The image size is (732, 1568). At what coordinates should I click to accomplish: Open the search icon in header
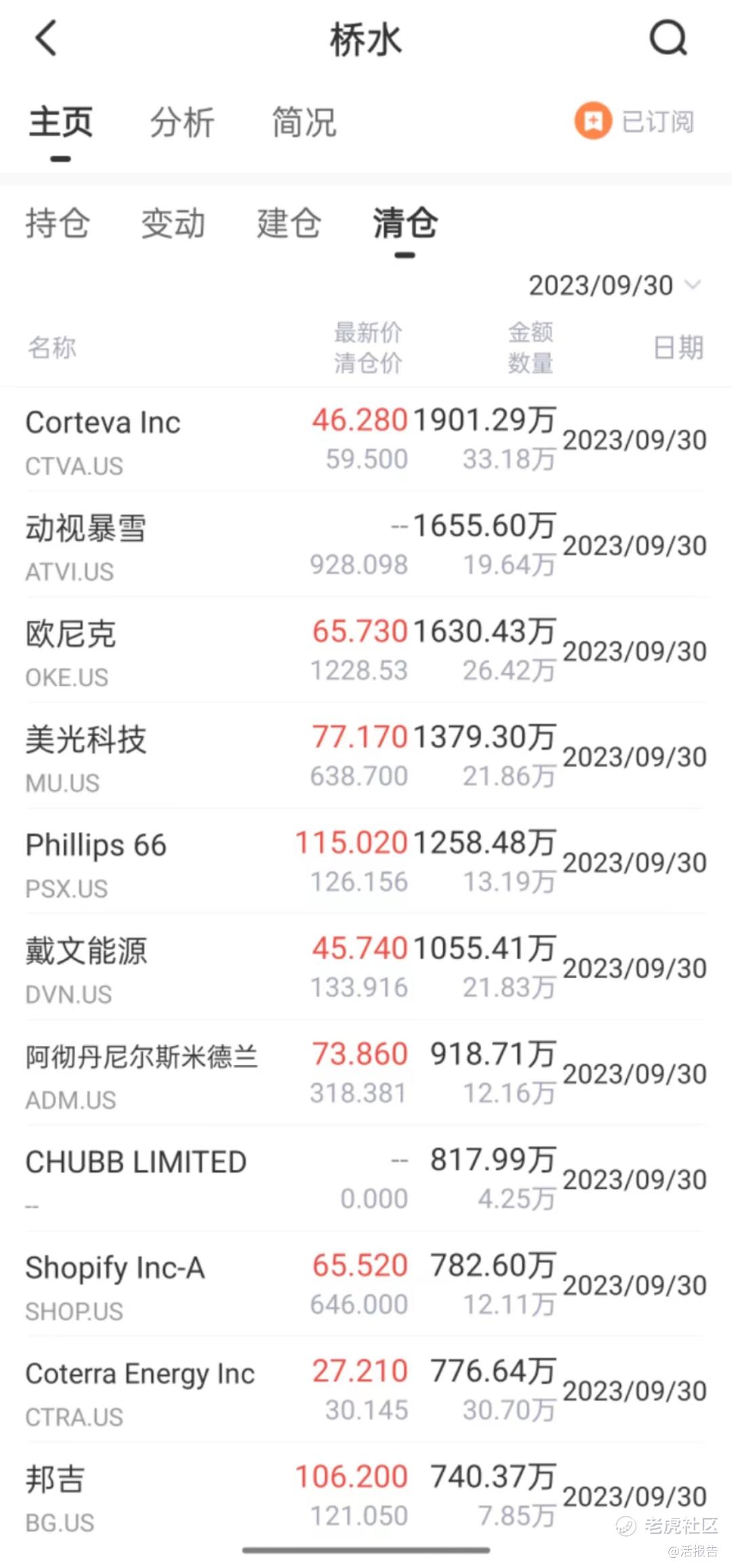[x=668, y=38]
